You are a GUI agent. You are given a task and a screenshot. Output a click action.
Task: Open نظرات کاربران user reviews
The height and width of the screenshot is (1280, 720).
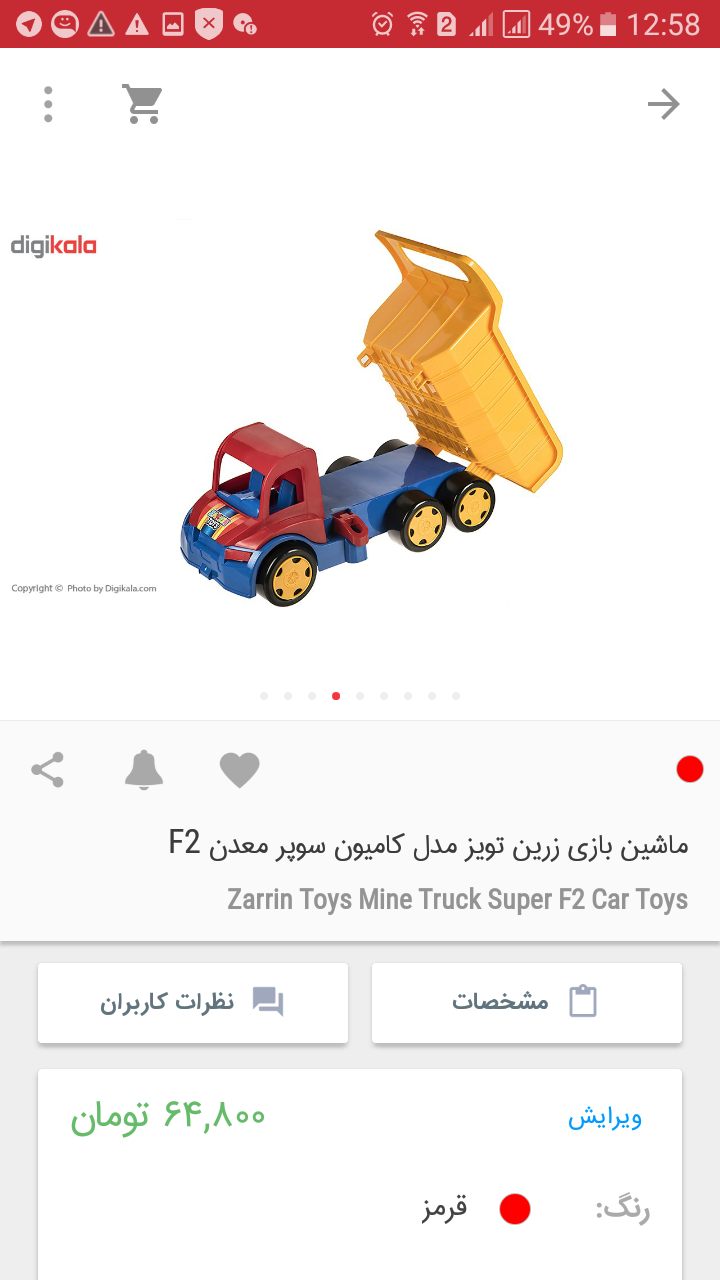[193, 1002]
